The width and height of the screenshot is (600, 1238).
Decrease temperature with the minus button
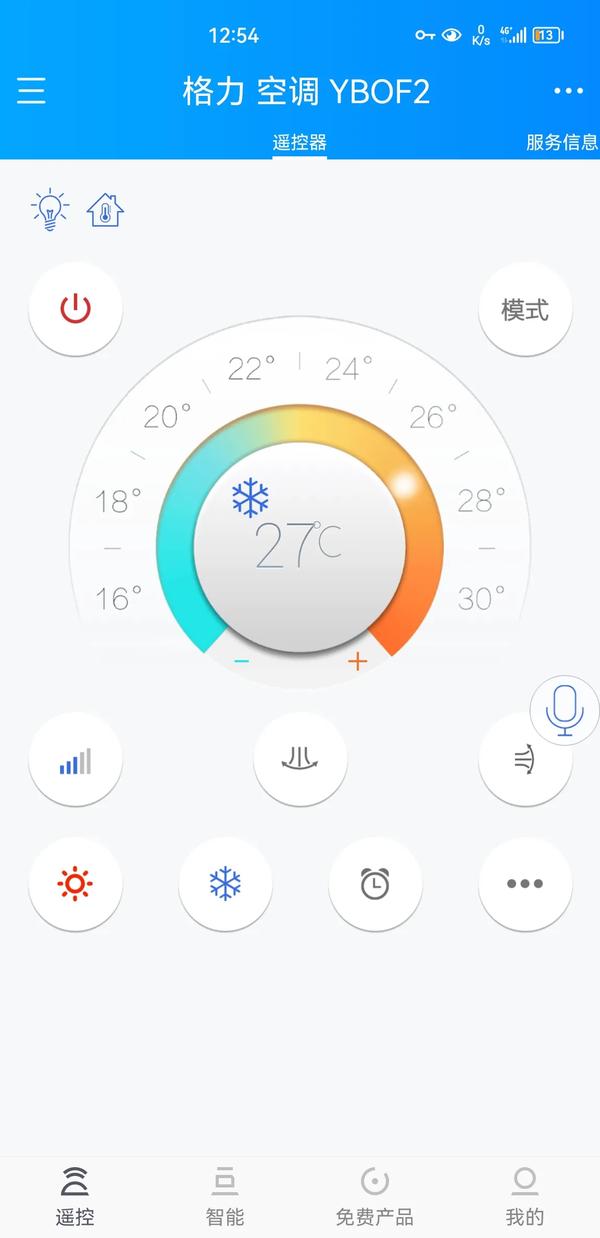point(242,661)
